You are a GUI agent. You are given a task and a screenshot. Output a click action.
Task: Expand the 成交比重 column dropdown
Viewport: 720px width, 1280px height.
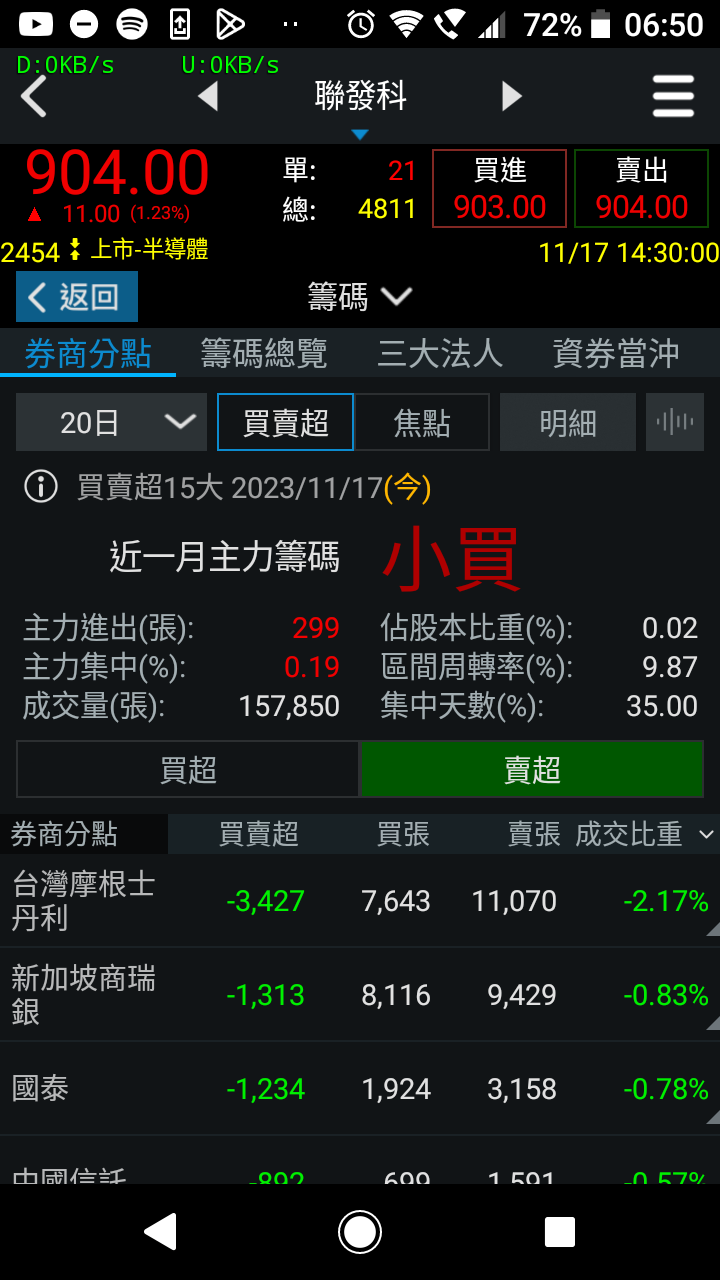click(706, 834)
